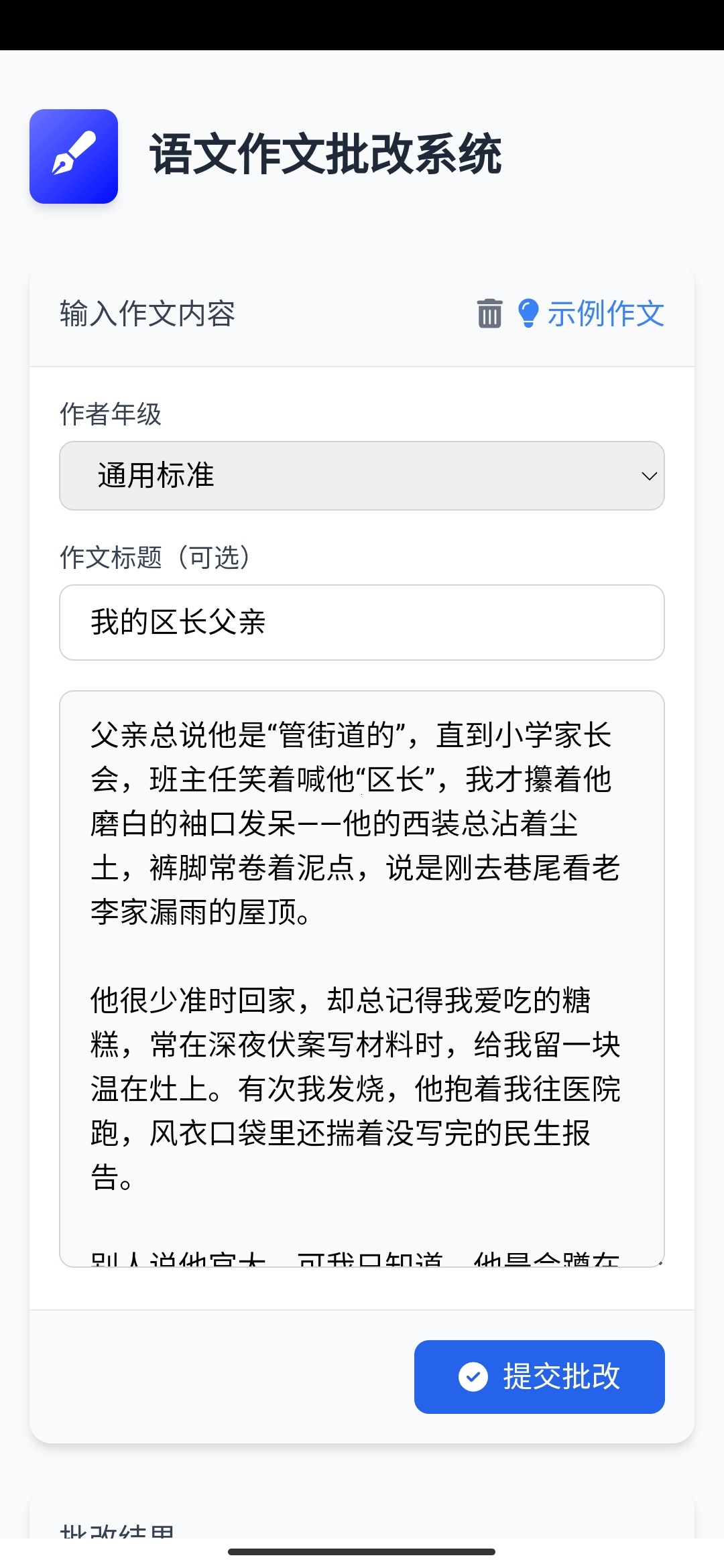Tap the trash icon to clear essay
Screen dimensions: 724x1568
click(x=489, y=314)
